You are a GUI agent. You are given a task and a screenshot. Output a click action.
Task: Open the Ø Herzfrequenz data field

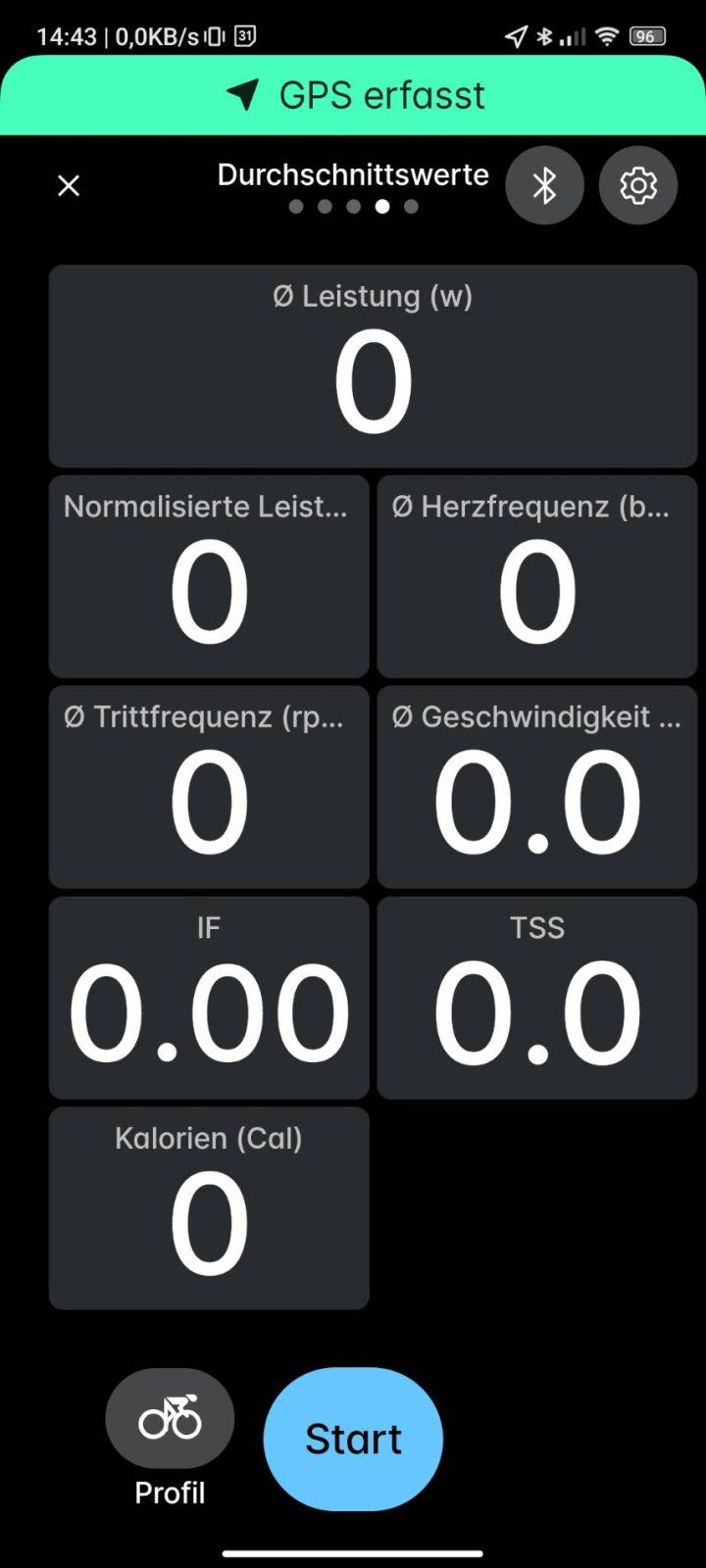536,576
